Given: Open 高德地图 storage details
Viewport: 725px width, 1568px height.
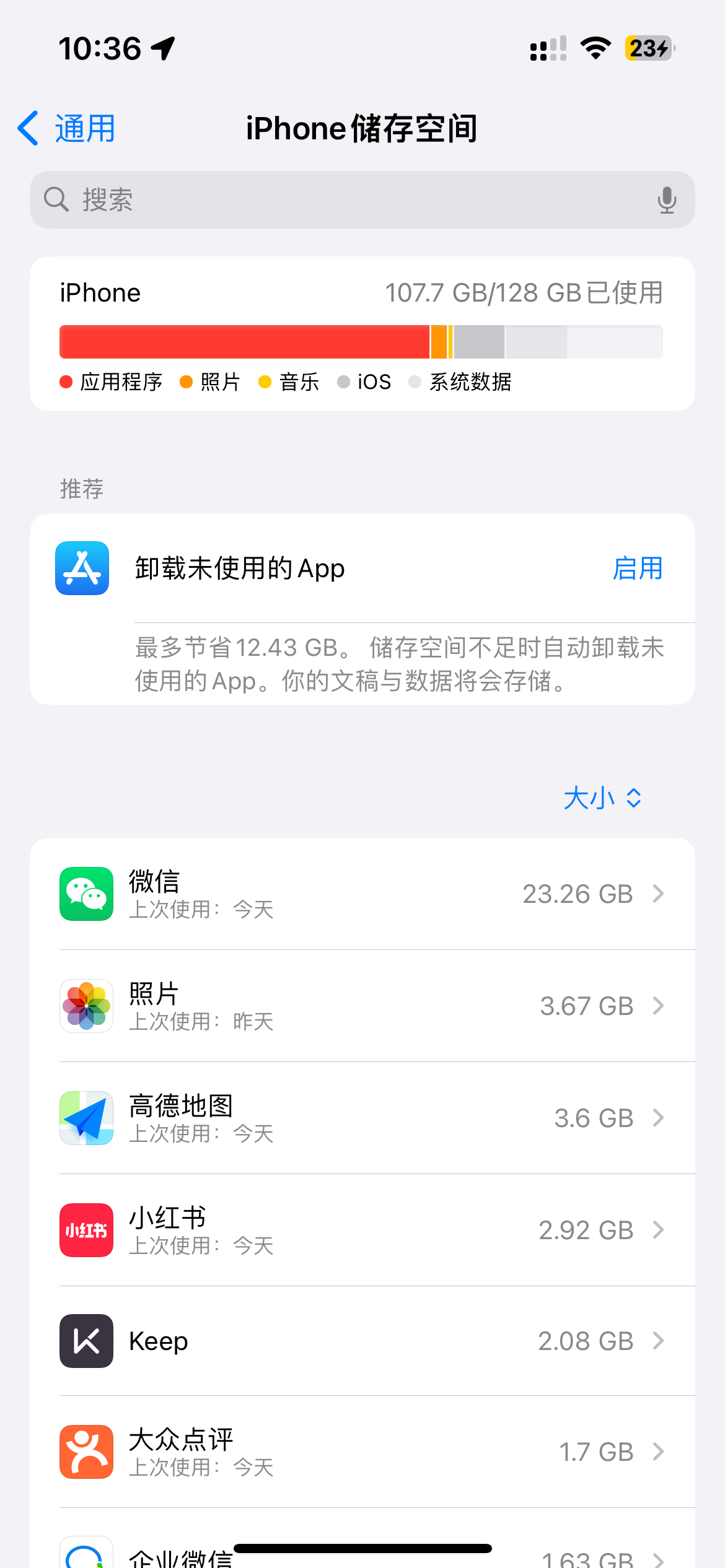Looking at the screenshot, I should pos(362,1118).
